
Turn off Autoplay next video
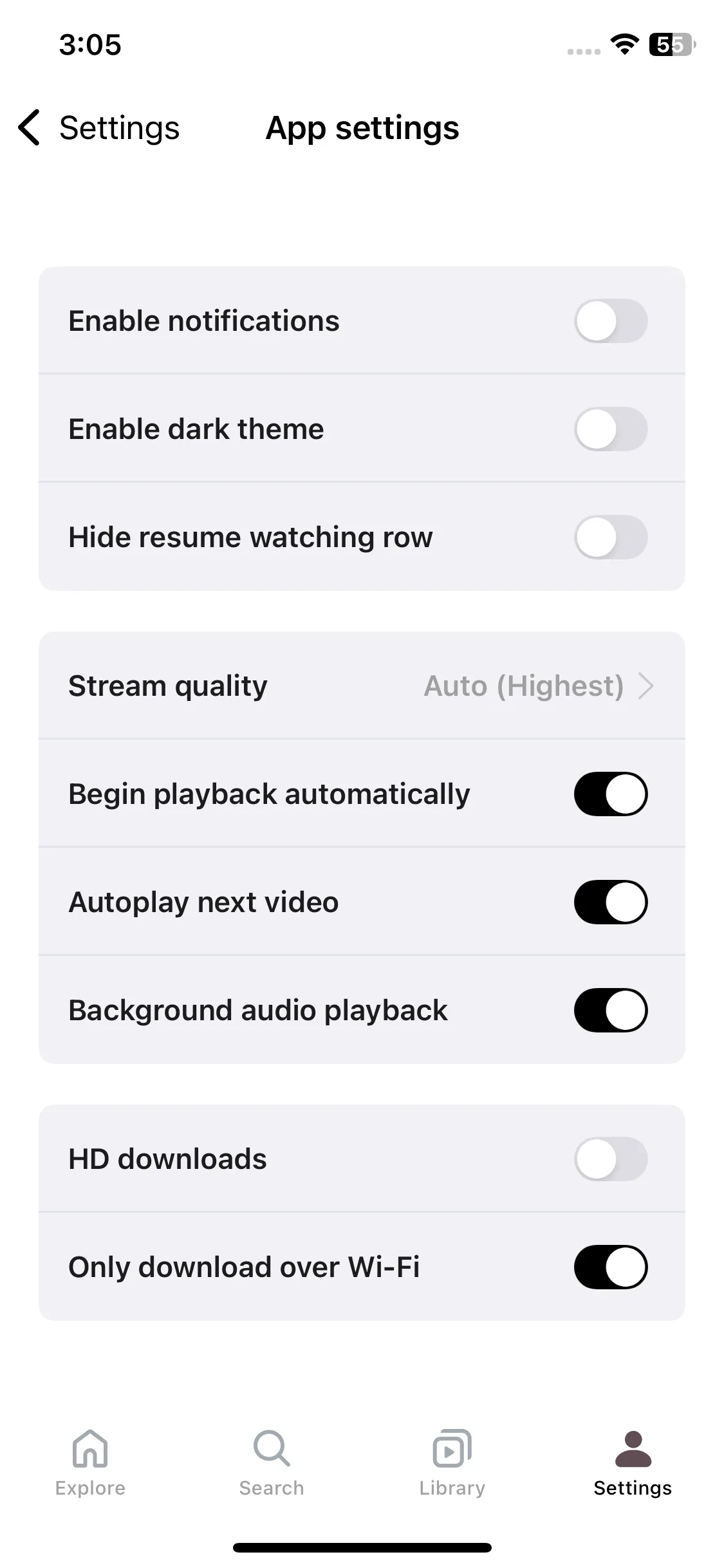tap(610, 902)
